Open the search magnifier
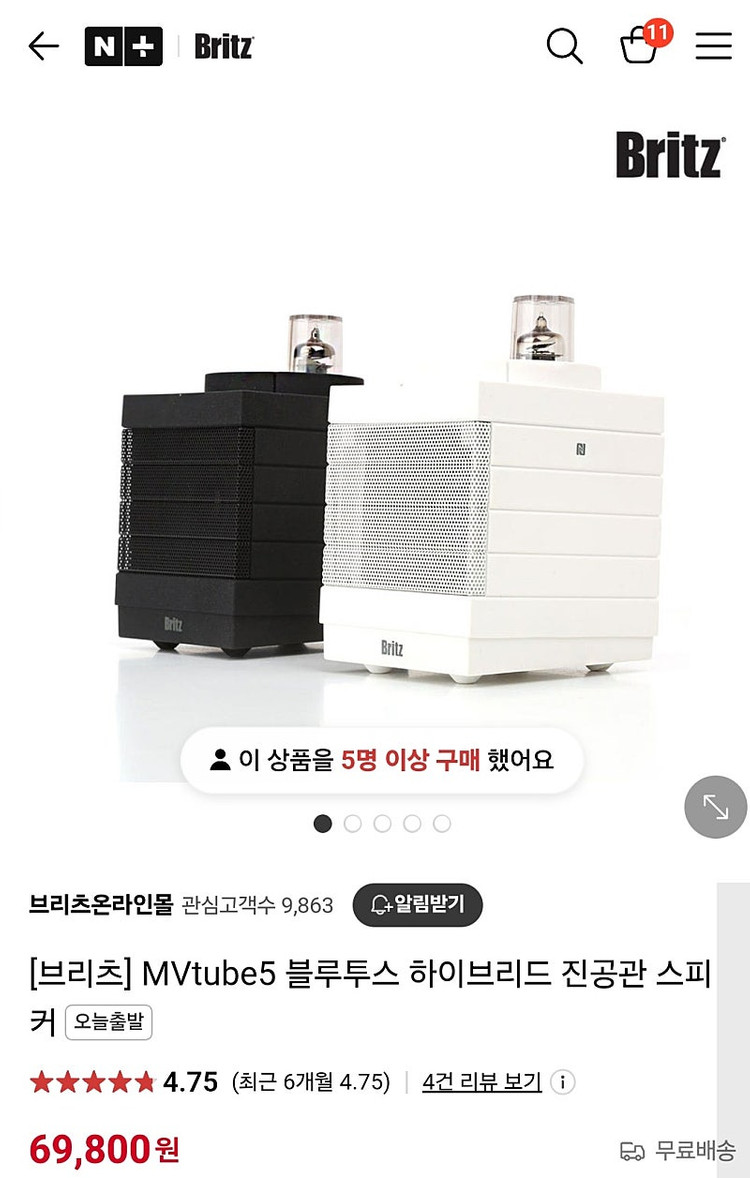The image size is (750, 1178). (564, 47)
